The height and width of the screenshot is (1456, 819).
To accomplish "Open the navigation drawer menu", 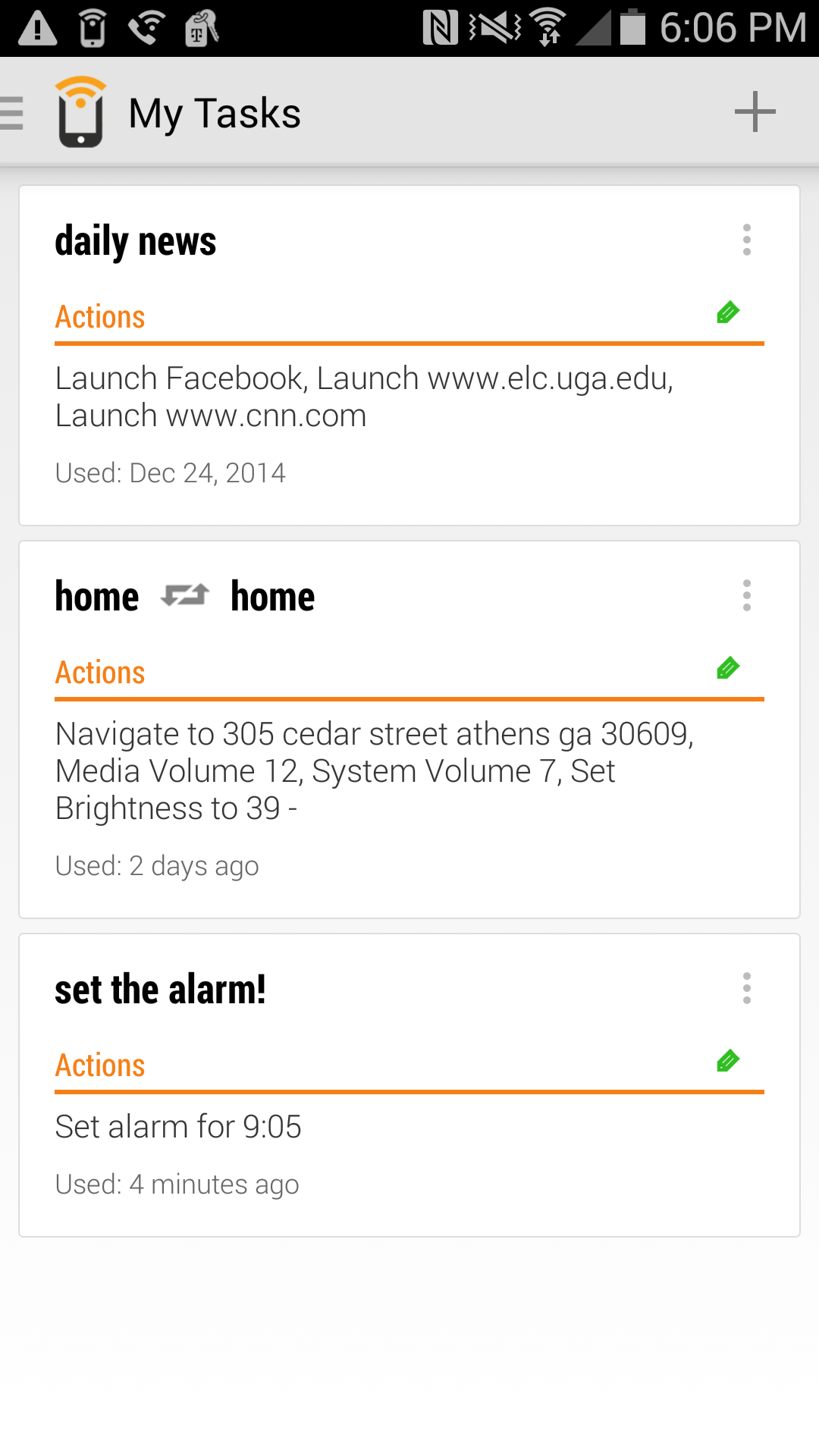I will click(14, 113).
